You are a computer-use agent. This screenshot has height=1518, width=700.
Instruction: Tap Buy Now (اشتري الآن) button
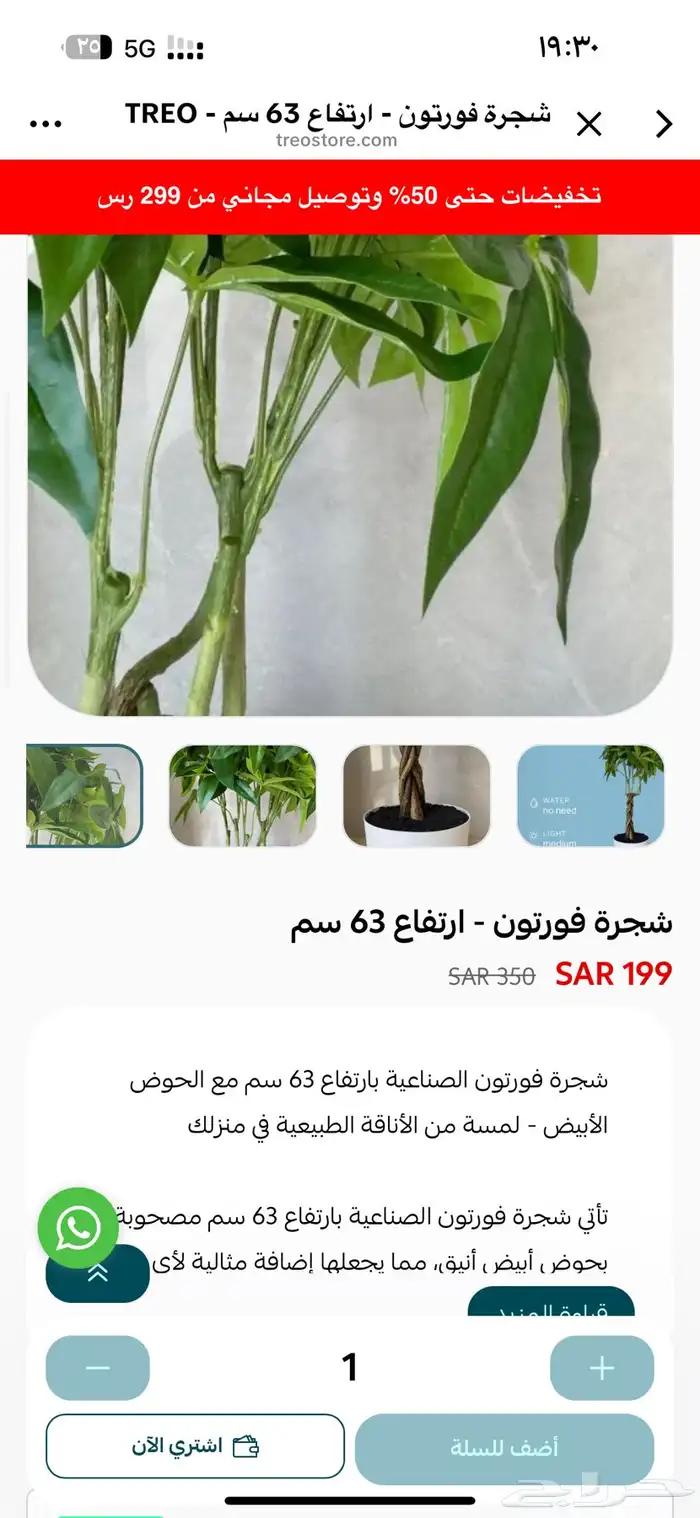tap(195, 1446)
